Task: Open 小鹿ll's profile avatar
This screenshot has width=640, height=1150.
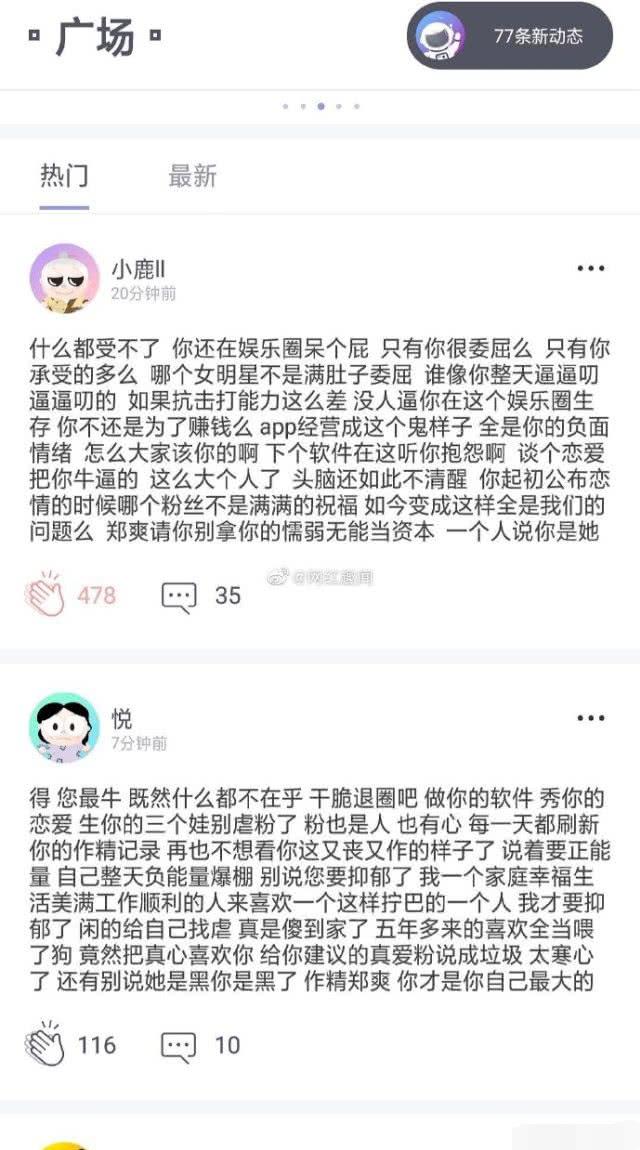Action: tap(64, 278)
